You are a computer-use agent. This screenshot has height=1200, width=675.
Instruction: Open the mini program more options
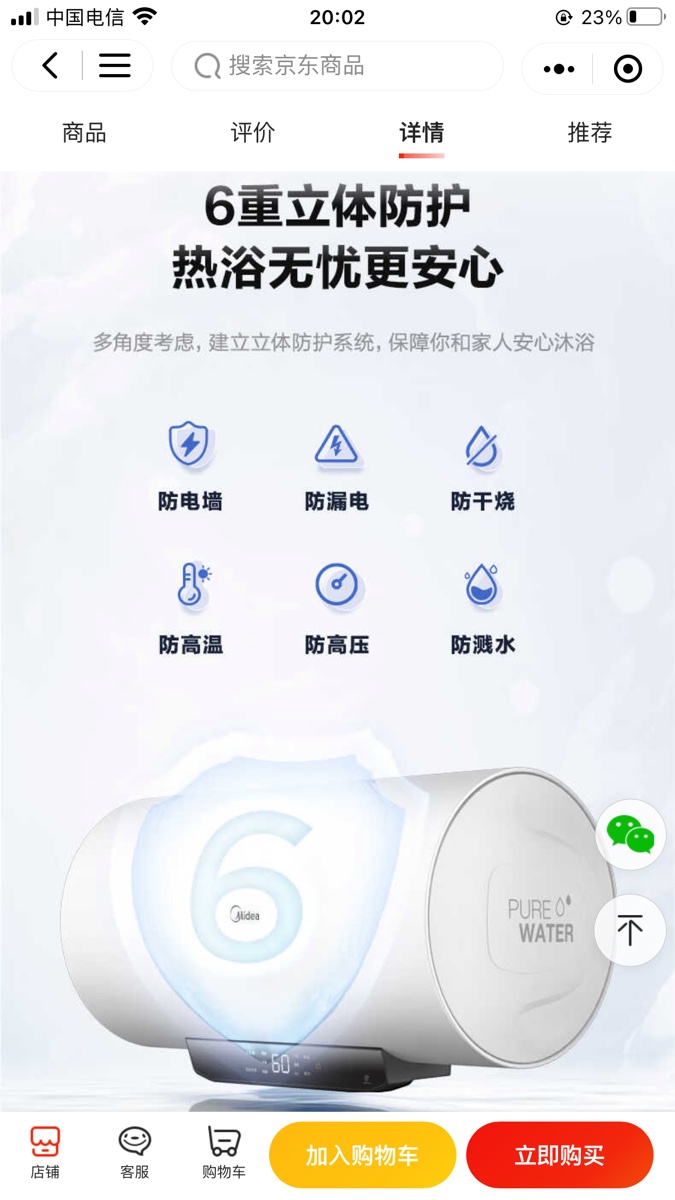558,69
